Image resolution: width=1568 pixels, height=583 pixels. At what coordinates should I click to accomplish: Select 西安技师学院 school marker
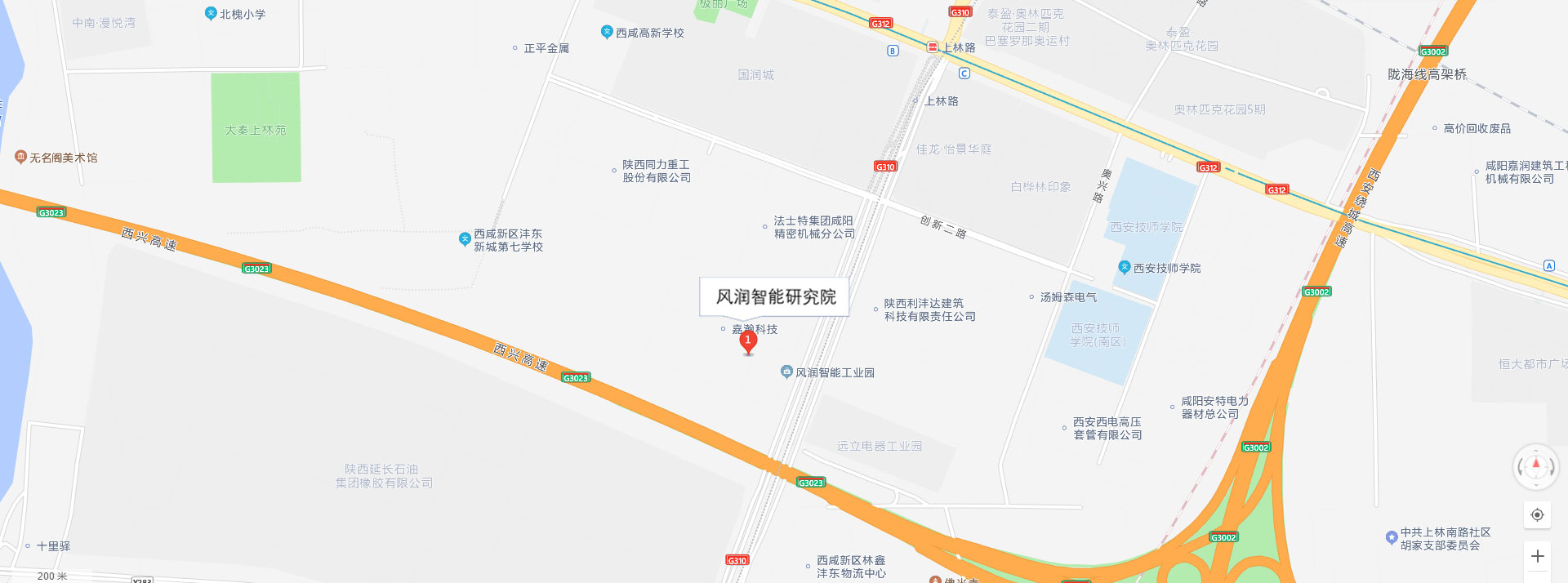[x=1125, y=267]
